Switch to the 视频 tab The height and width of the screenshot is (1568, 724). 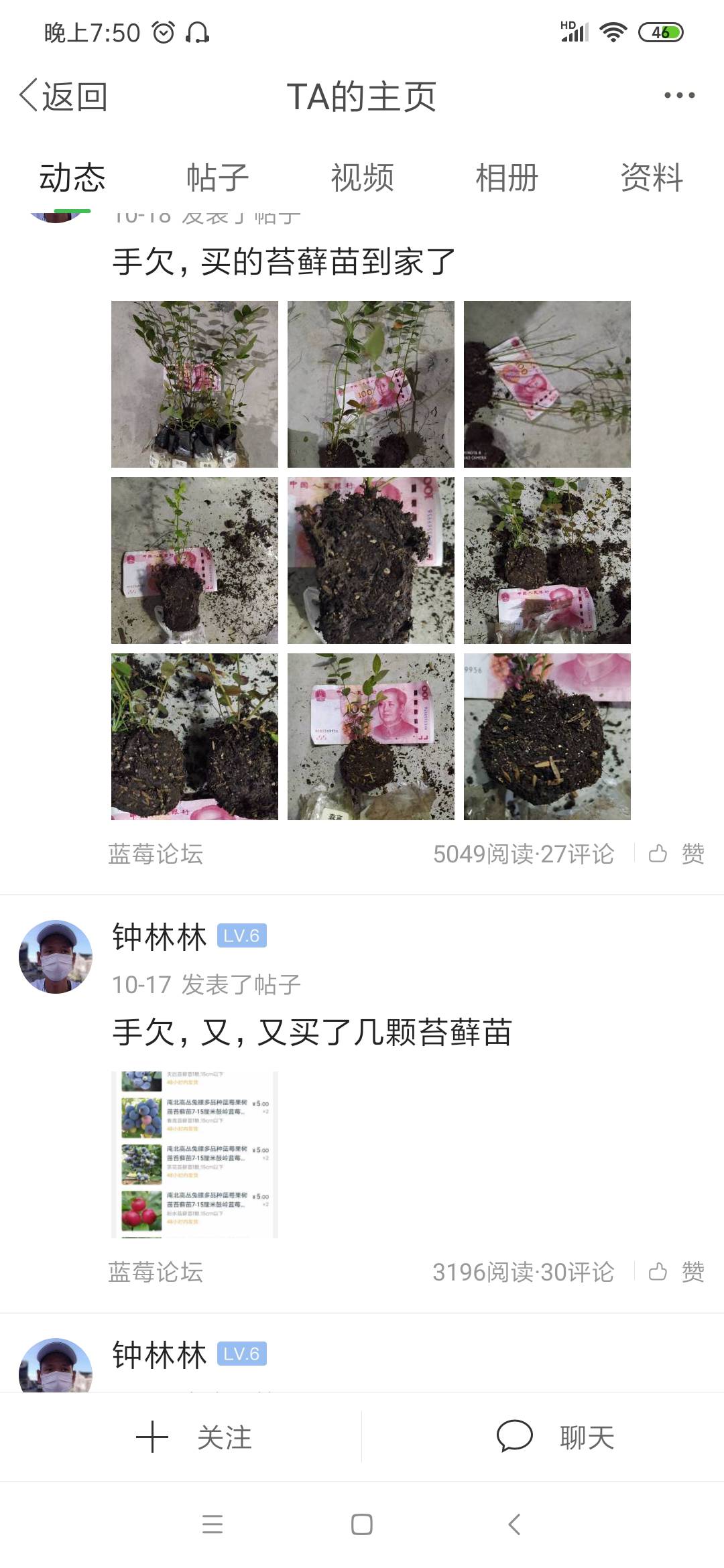pos(362,178)
